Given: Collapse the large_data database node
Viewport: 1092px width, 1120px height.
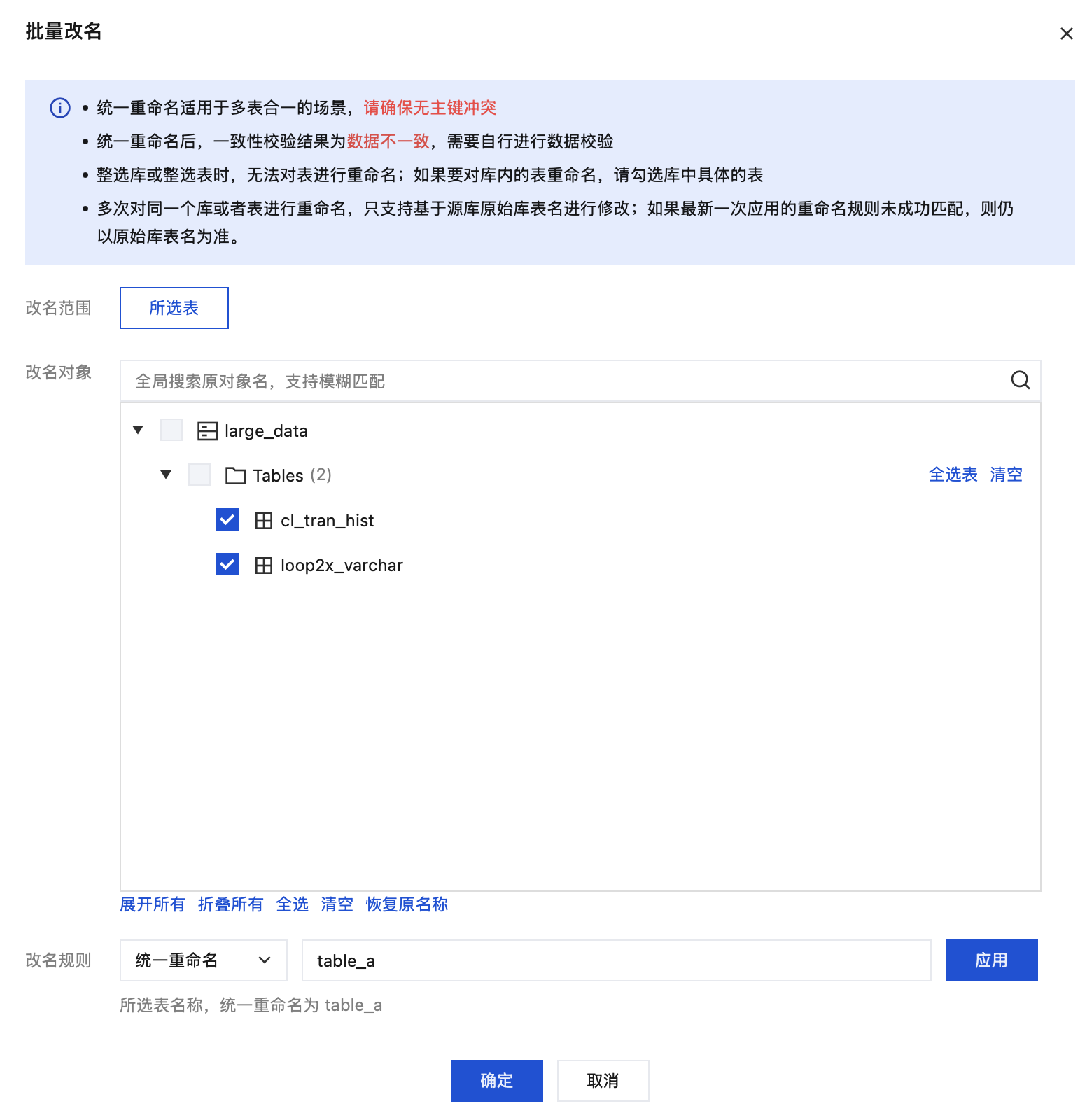Looking at the screenshot, I should coord(138,430).
